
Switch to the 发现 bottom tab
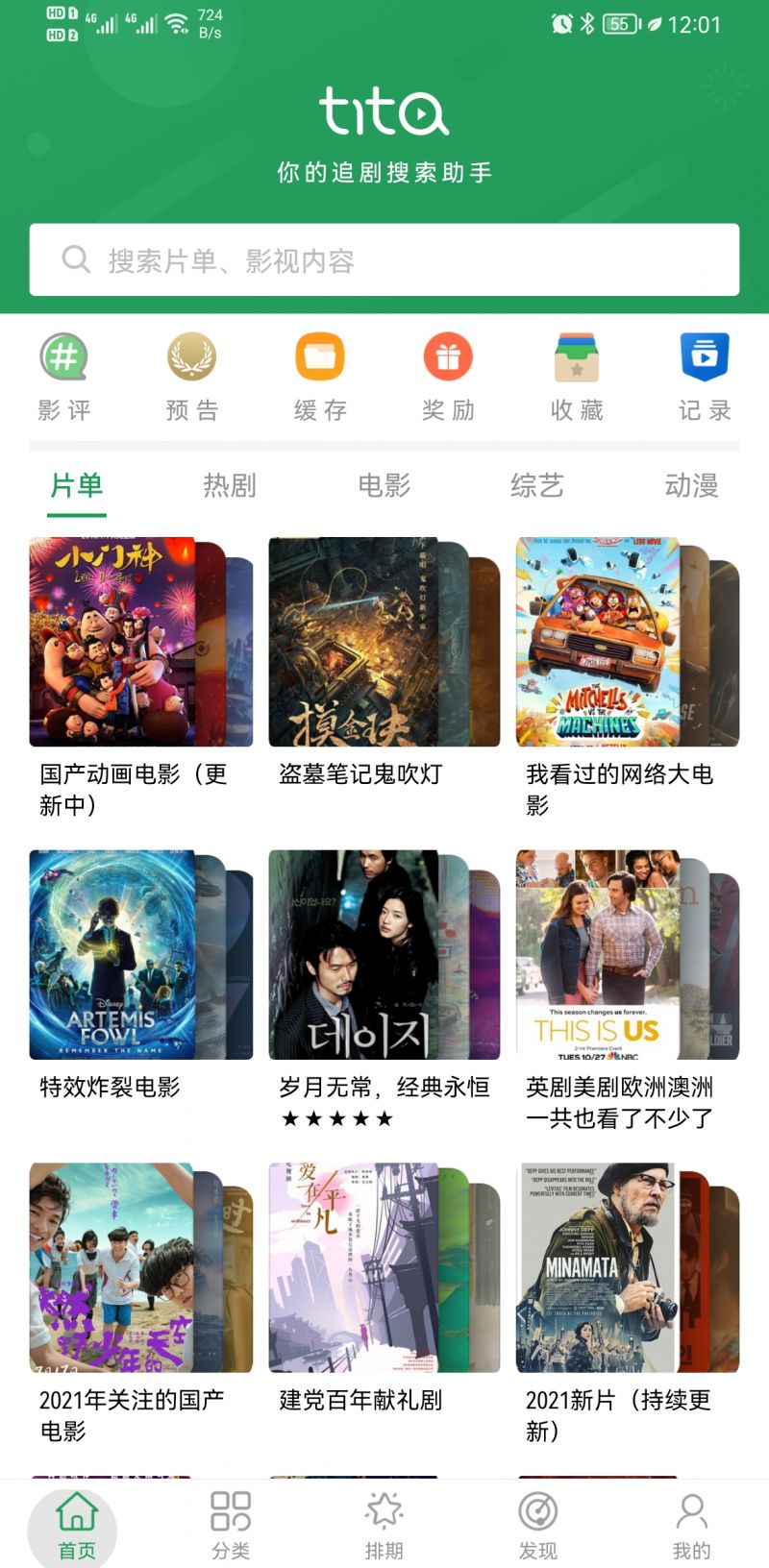pos(538,1524)
